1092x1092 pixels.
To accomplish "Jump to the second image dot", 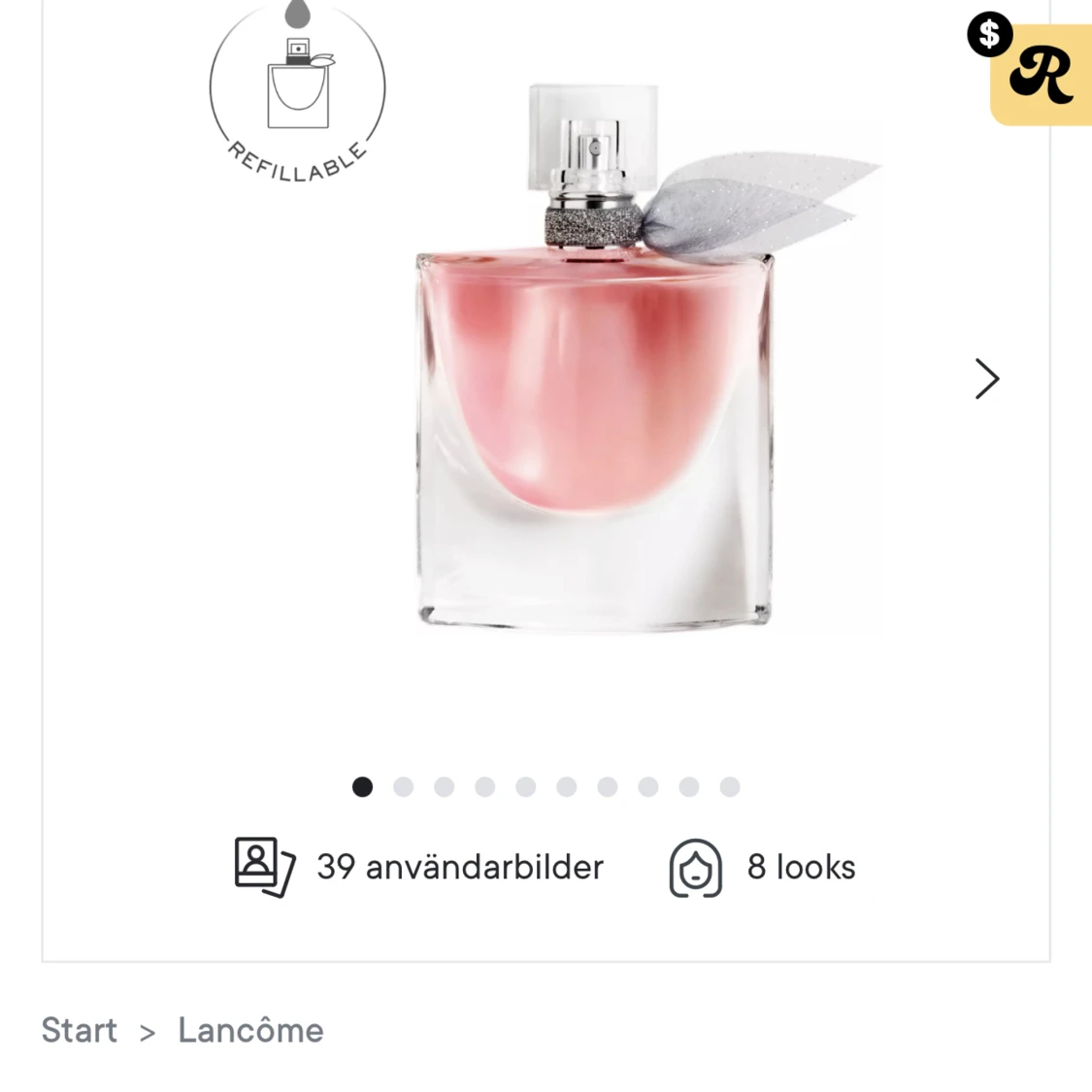I will [x=403, y=787].
